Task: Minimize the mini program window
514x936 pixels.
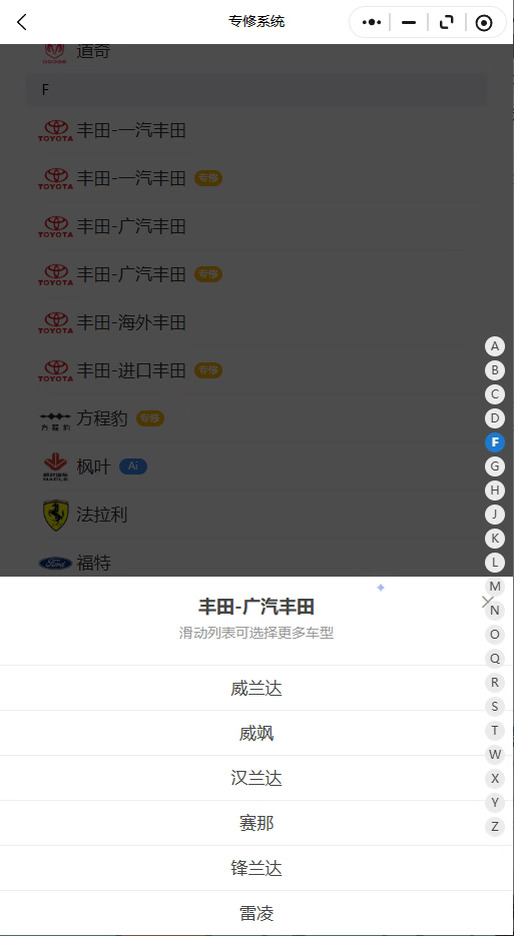Action: click(x=409, y=22)
